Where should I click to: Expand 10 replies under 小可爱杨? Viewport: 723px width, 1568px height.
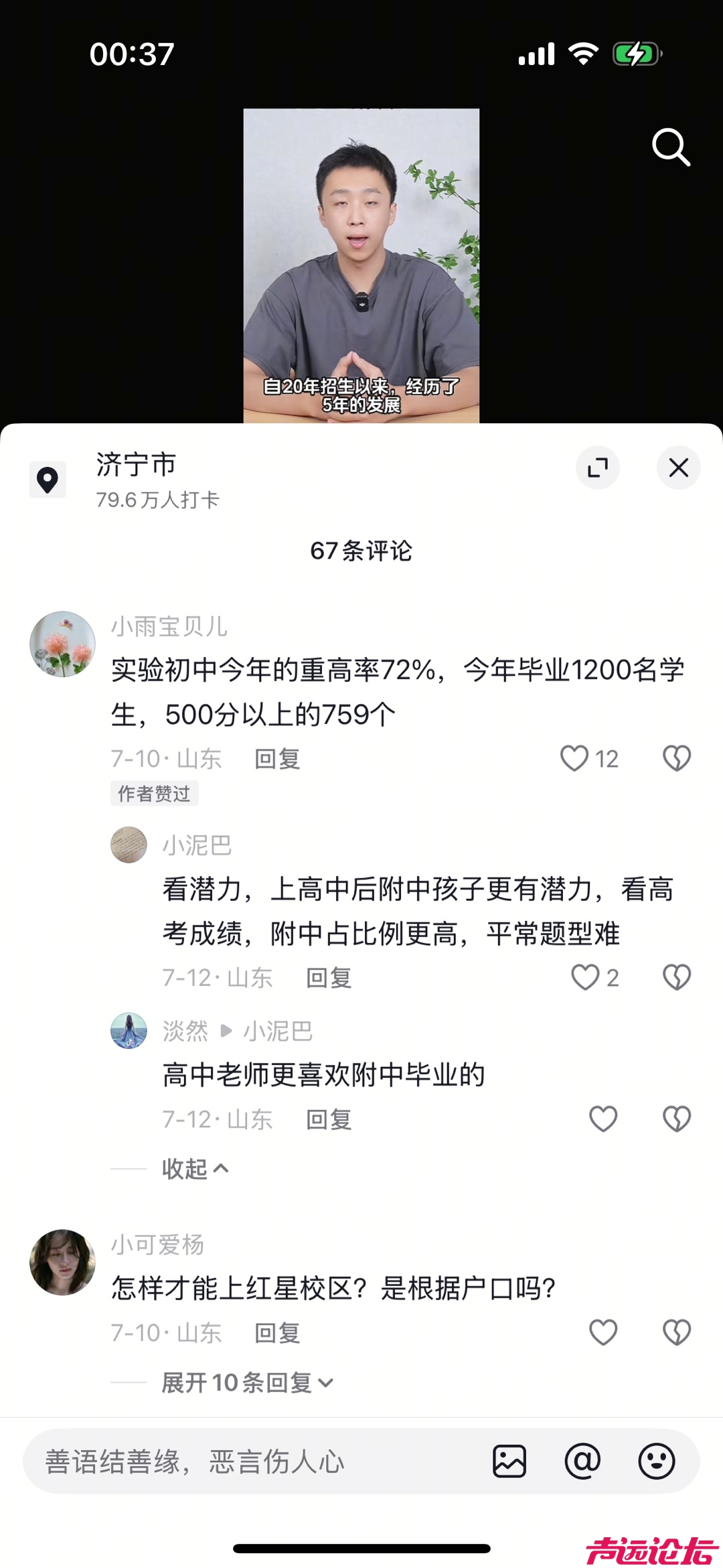tap(246, 1382)
